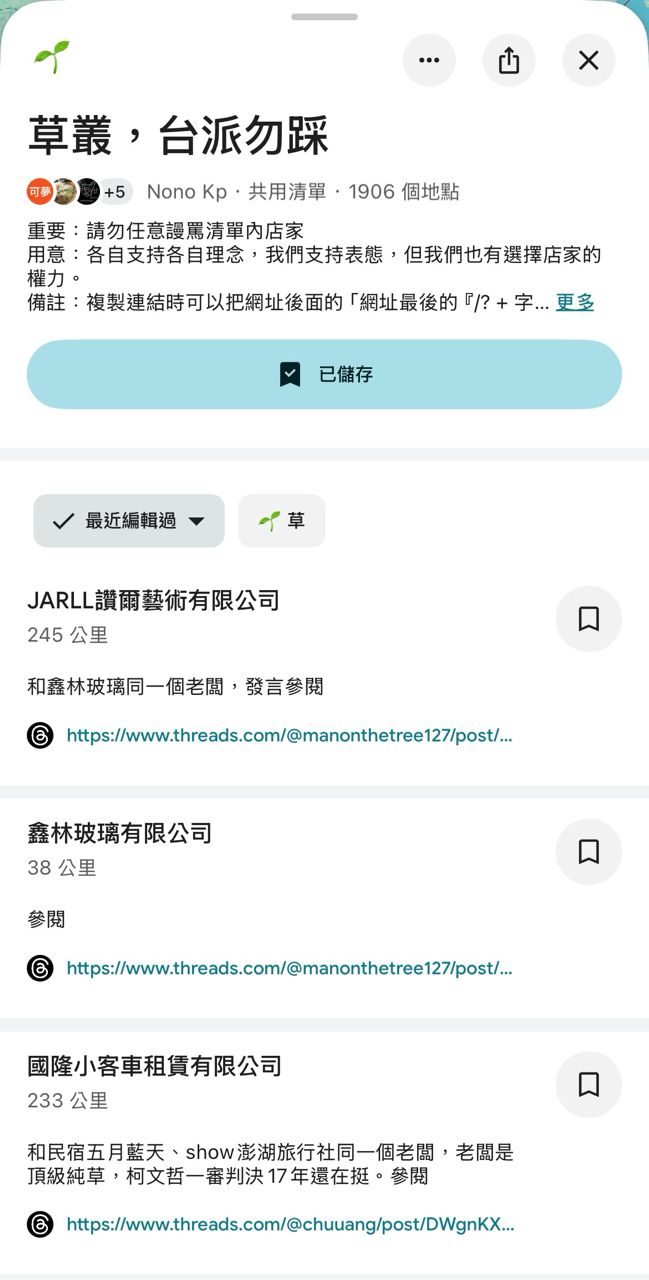This screenshot has height=1280, width=649.
Task: Tap the 已儲存 saved button
Action: click(324, 374)
